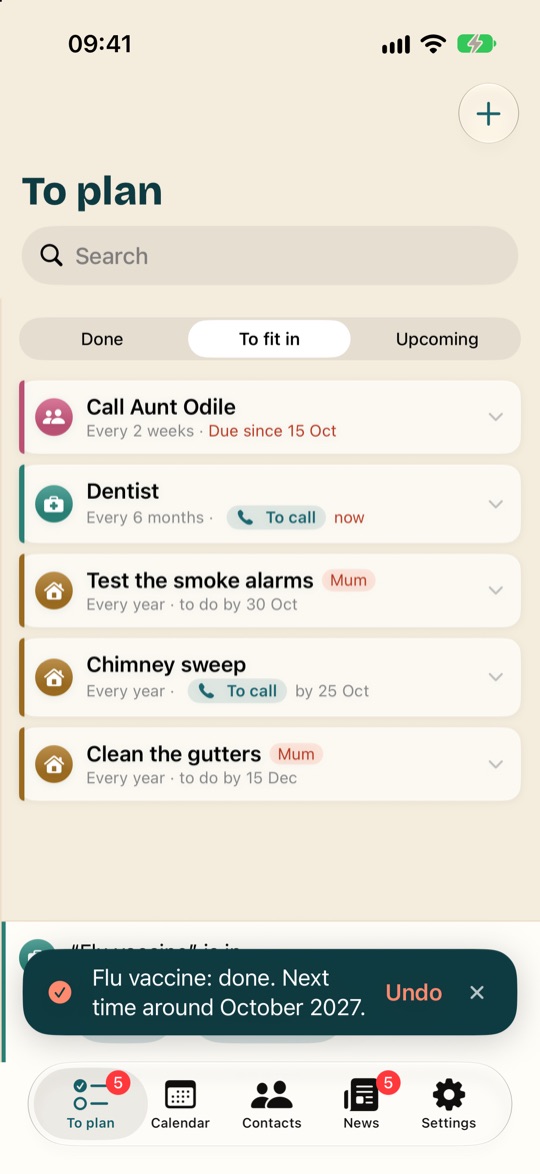The height and width of the screenshot is (1174, 540).
Task: Expand the Chimney sweep chevron
Action: (495, 677)
